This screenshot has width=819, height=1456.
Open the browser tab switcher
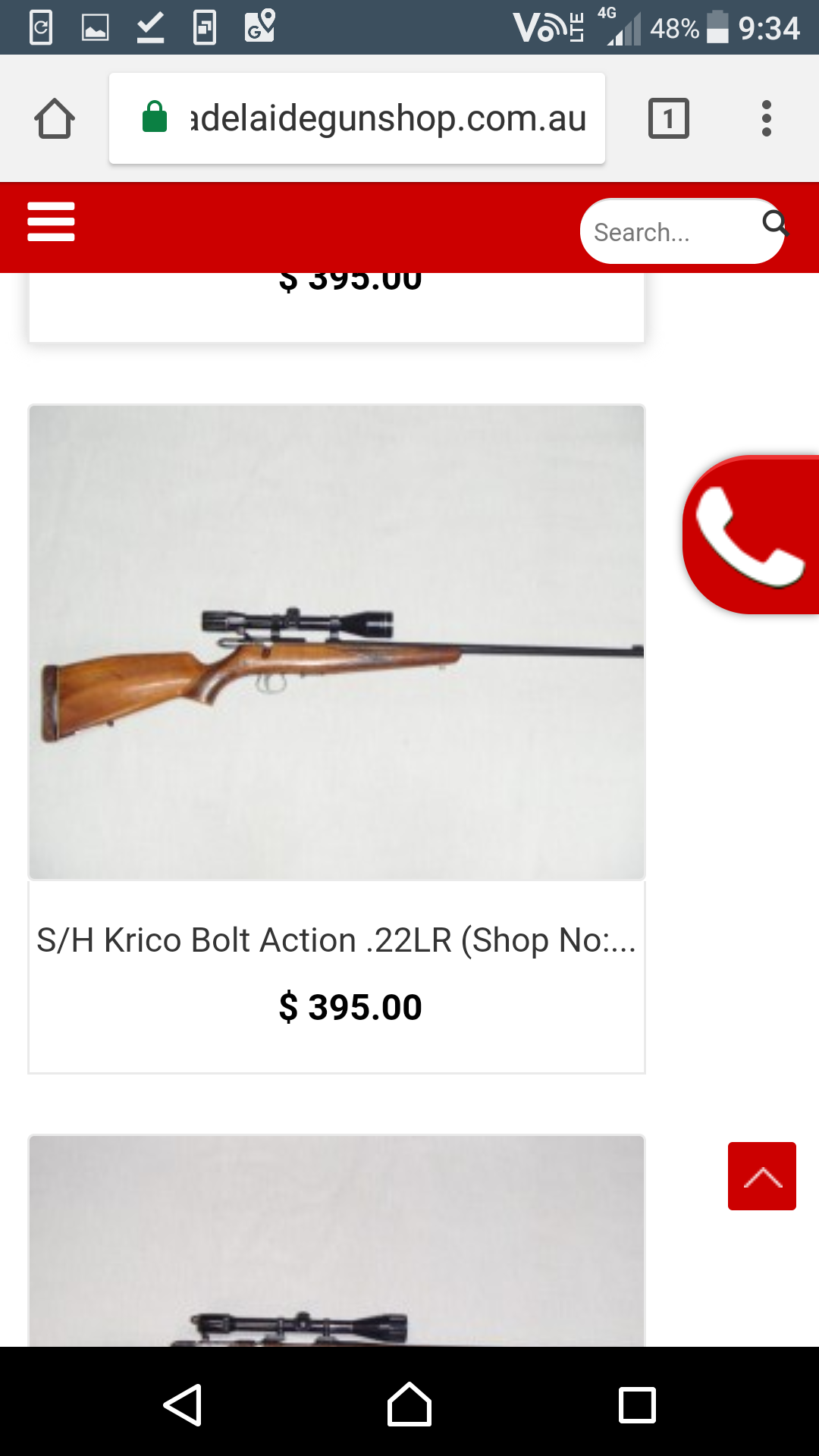coord(668,118)
